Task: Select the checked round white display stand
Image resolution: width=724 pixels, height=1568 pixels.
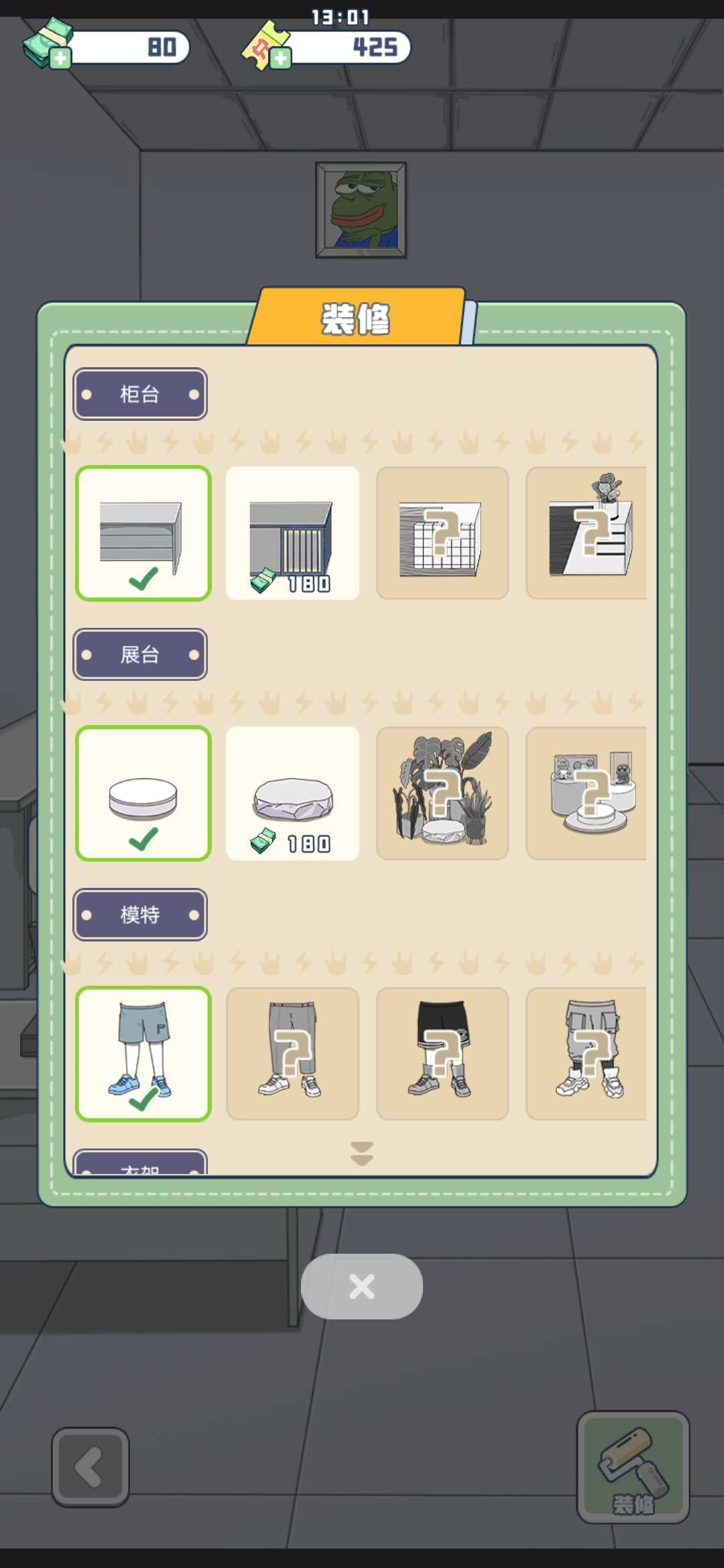Action: click(143, 794)
